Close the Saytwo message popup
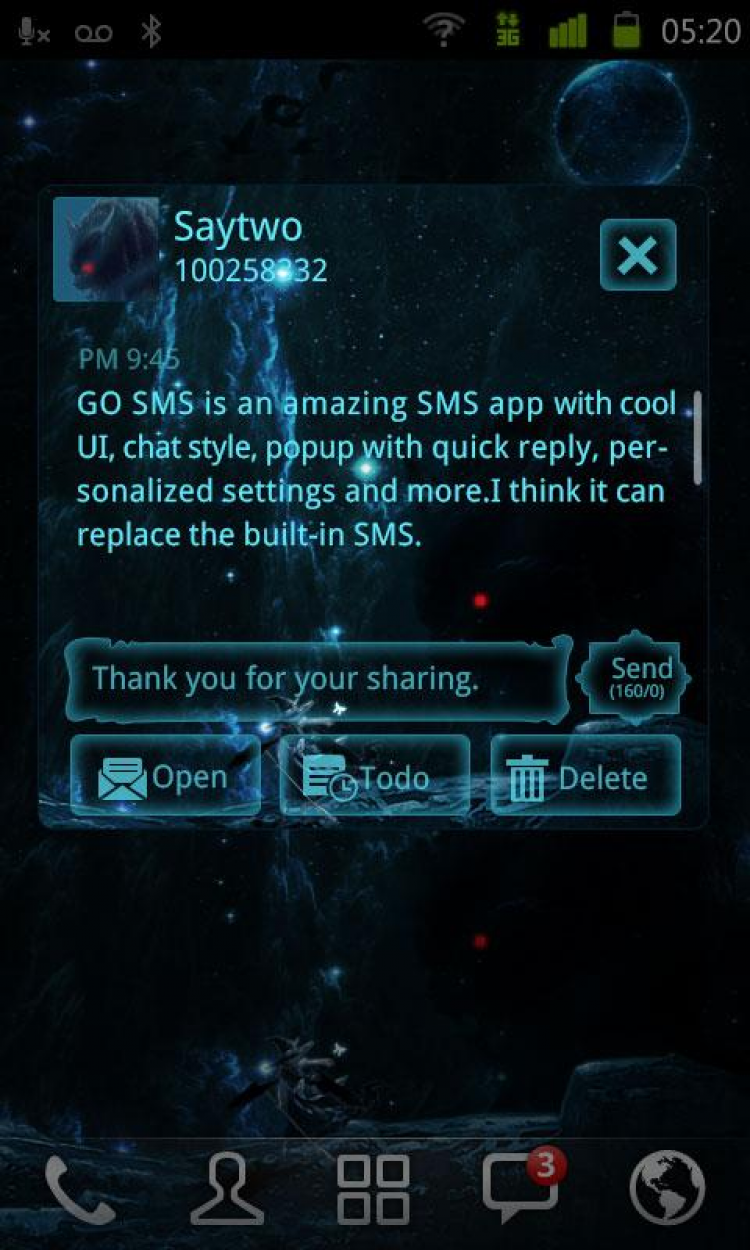Image resolution: width=750 pixels, height=1250 pixels. point(638,255)
